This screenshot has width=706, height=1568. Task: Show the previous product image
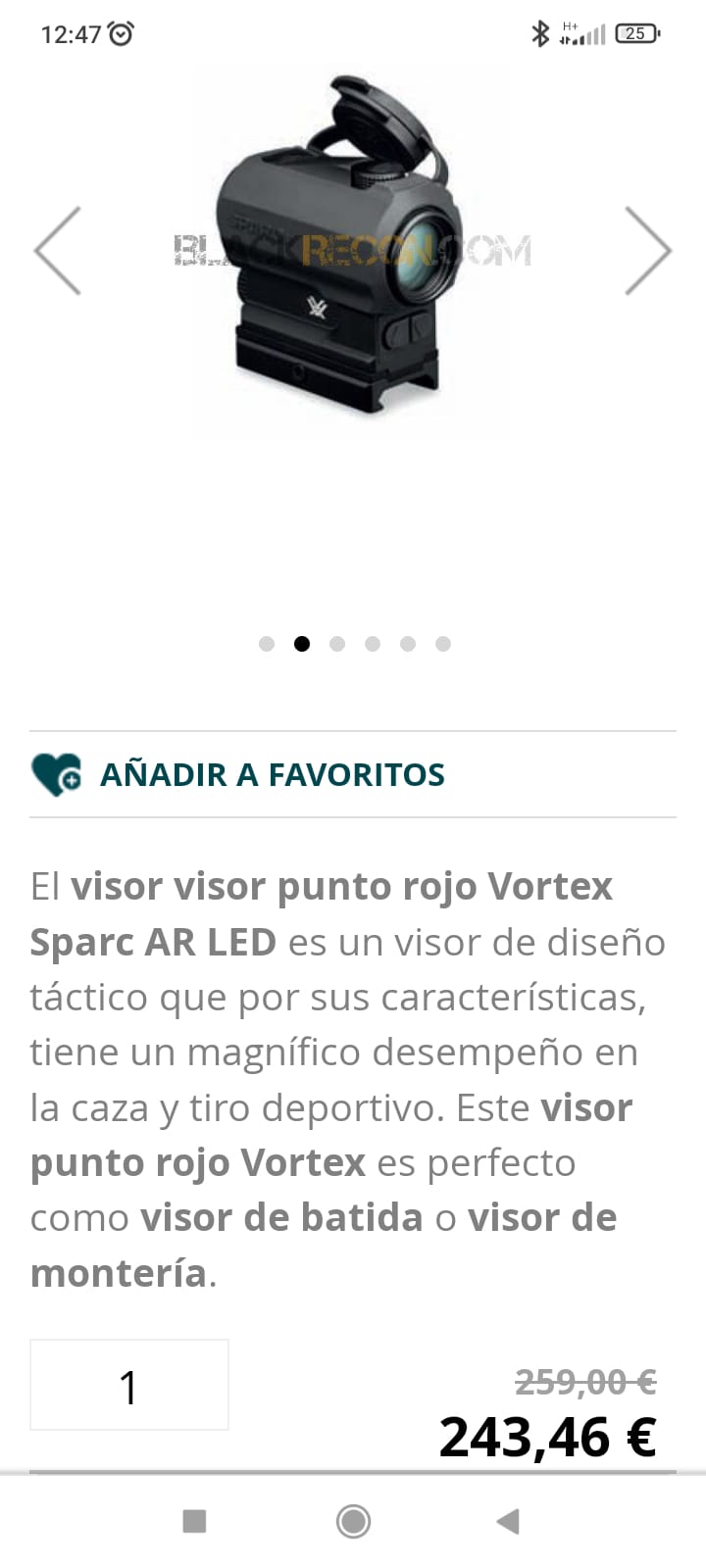pyautogui.click(x=58, y=251)
